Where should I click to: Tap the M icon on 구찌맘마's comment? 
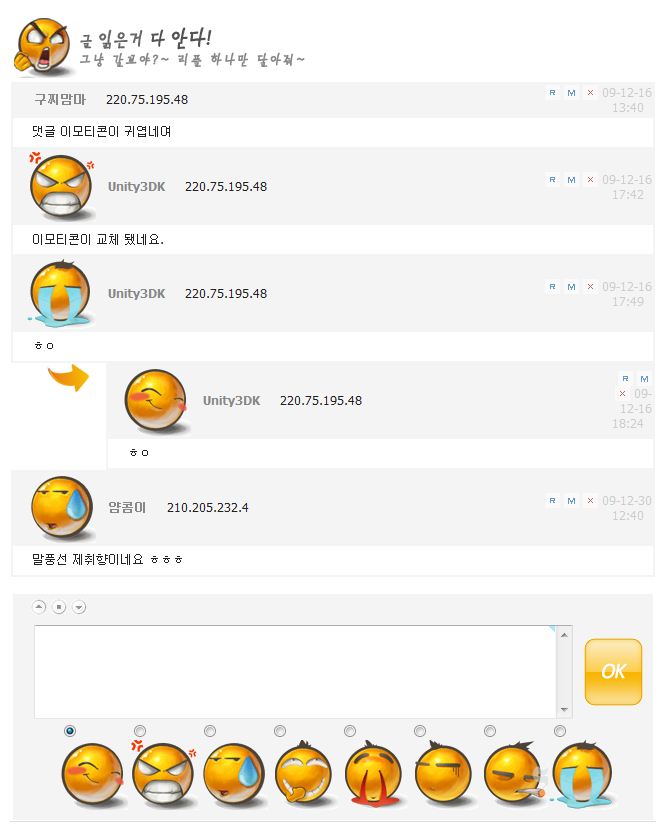coord(571,92)
